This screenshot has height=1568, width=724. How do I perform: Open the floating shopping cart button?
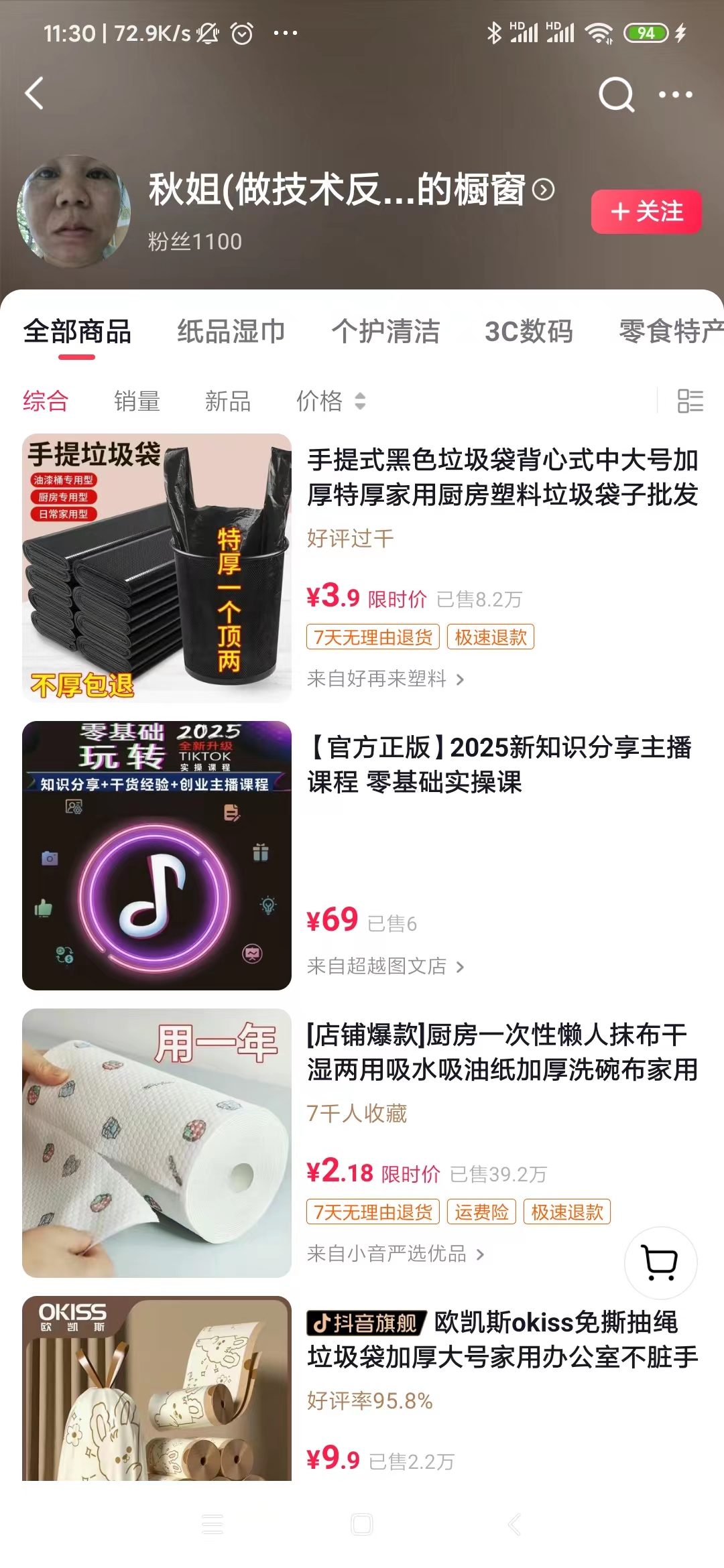click(x=660, y=1262)
